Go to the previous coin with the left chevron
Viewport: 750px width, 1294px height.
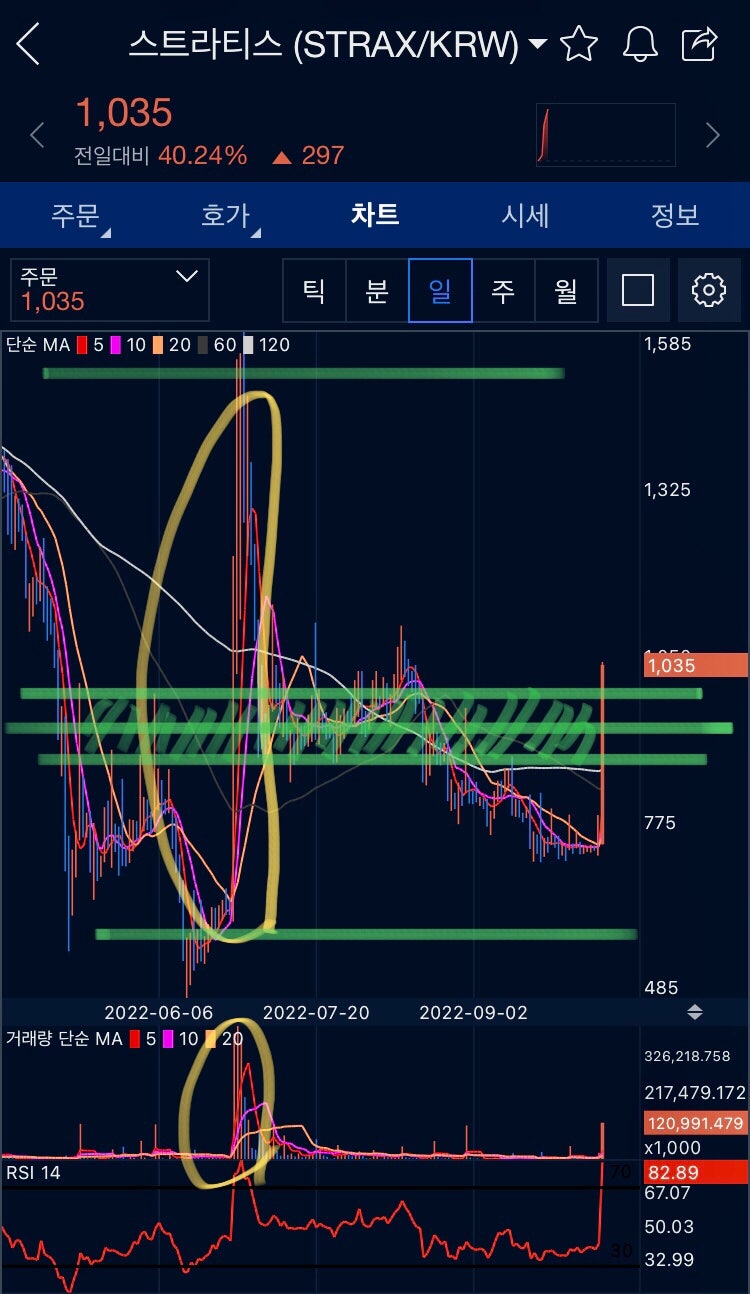coord(37,135)
